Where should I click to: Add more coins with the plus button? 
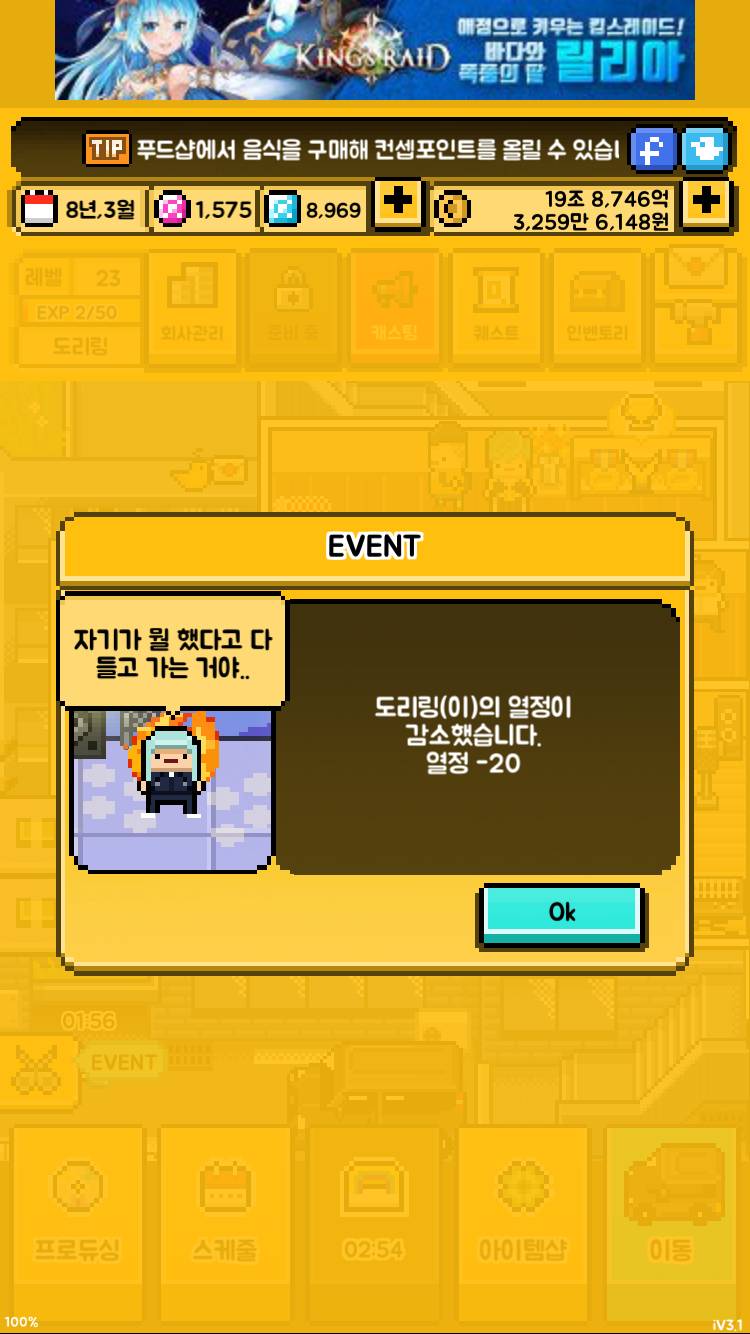tap(705, 204)
